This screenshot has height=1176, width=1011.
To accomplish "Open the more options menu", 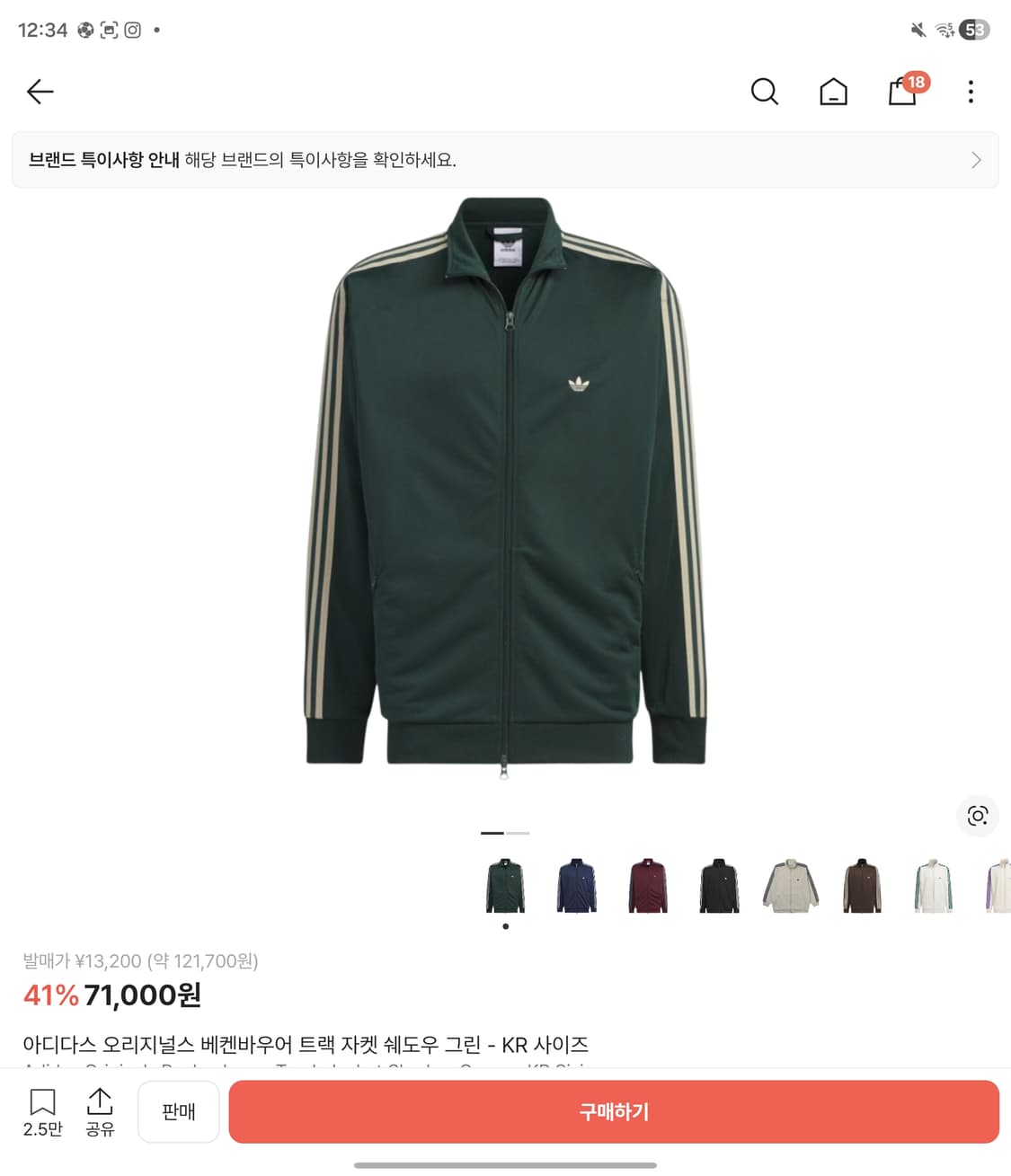I will [x=971, y=92].
